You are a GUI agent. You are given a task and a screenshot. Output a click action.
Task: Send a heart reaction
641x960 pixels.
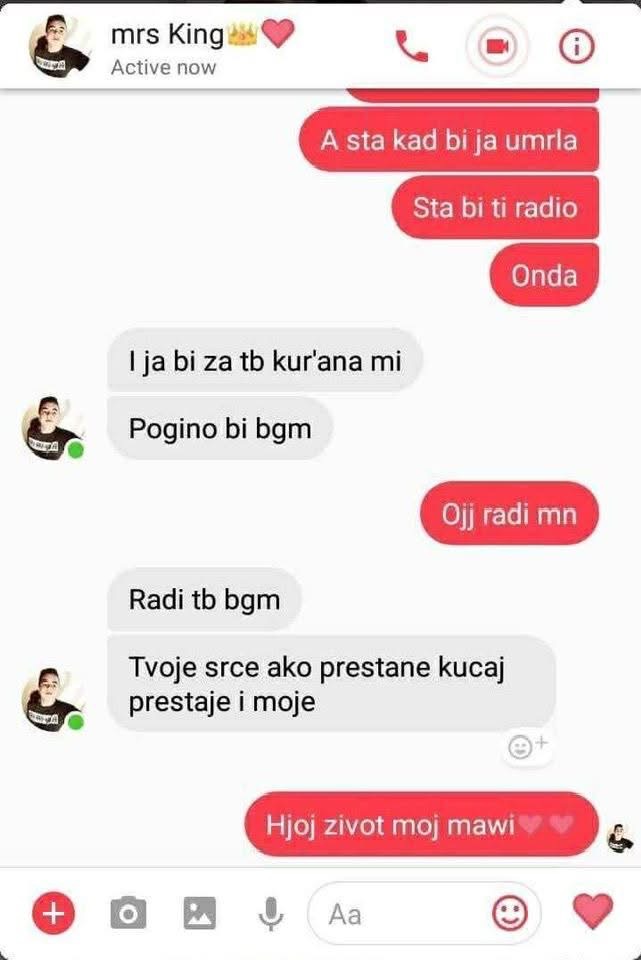tap(592, 911)
